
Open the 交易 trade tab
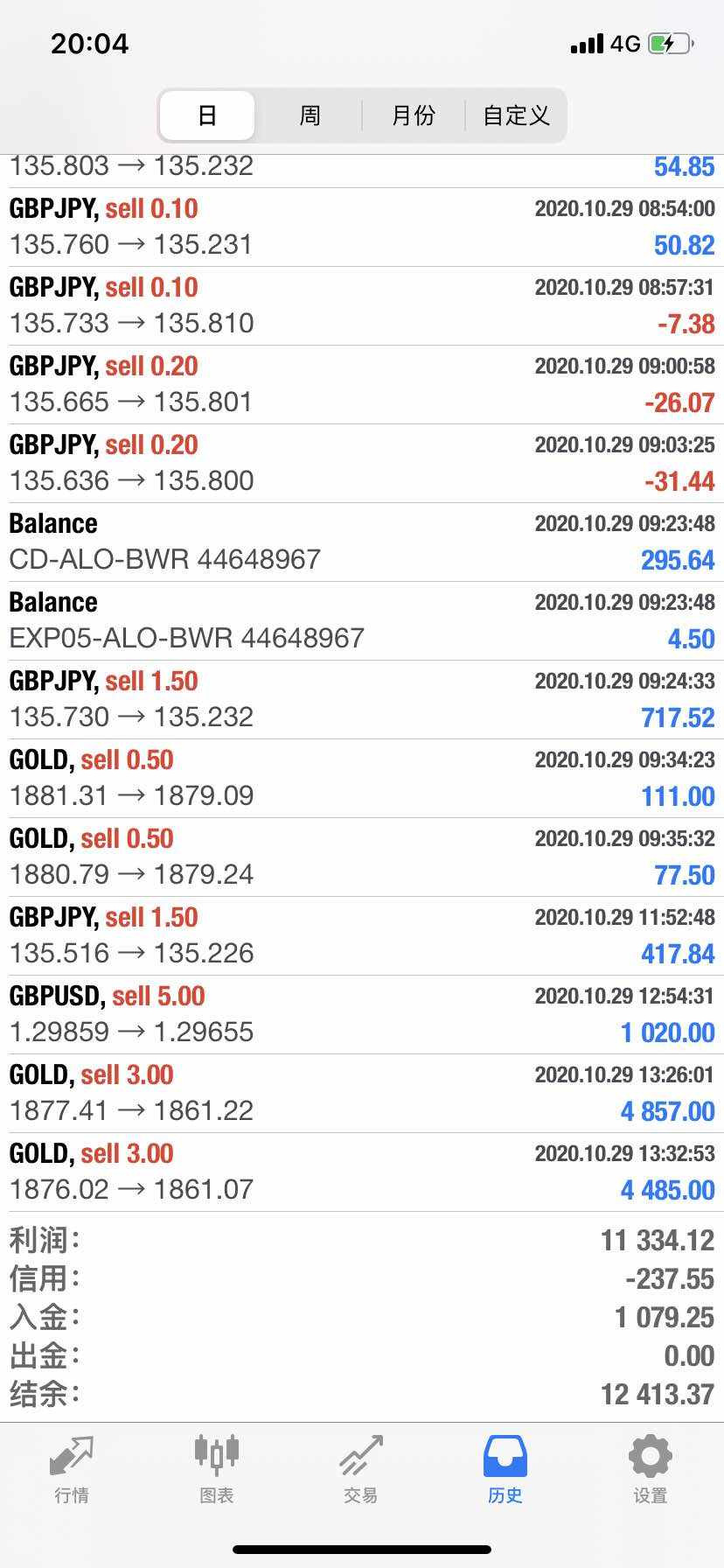pyautogui.click(x=361, y=1470)
